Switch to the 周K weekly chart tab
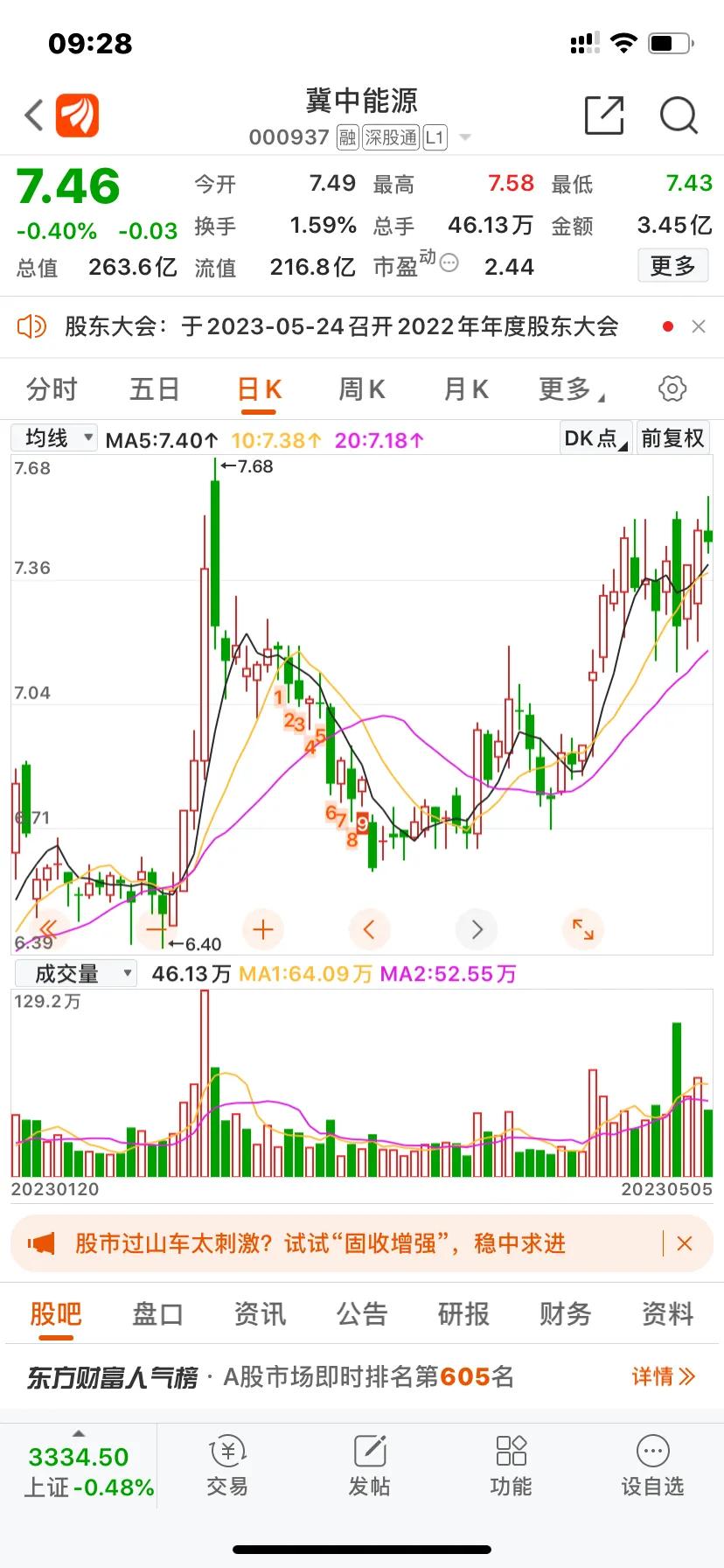The height and width of the screenshot is (1568, 724). click(360, 388)
